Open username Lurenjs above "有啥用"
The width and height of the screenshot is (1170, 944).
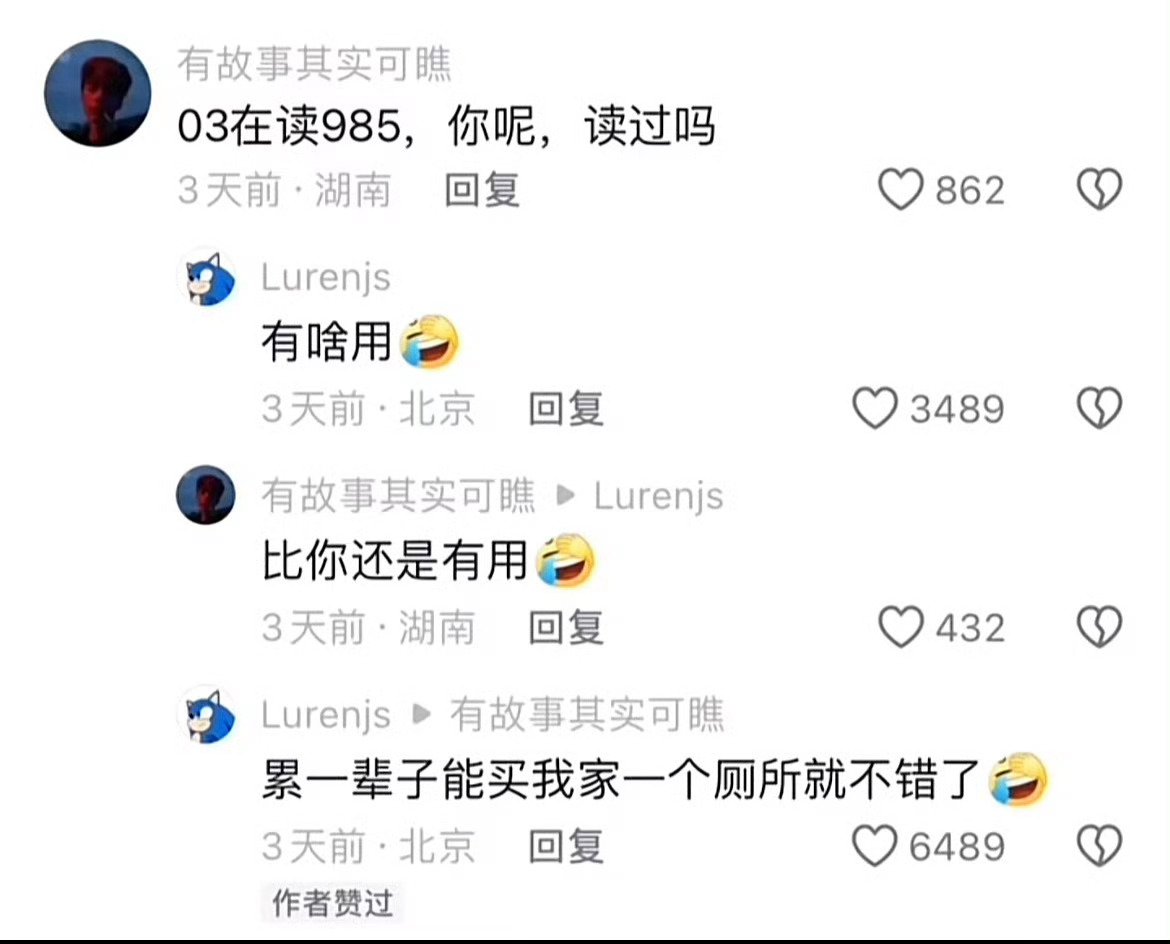tap(325, 277)
